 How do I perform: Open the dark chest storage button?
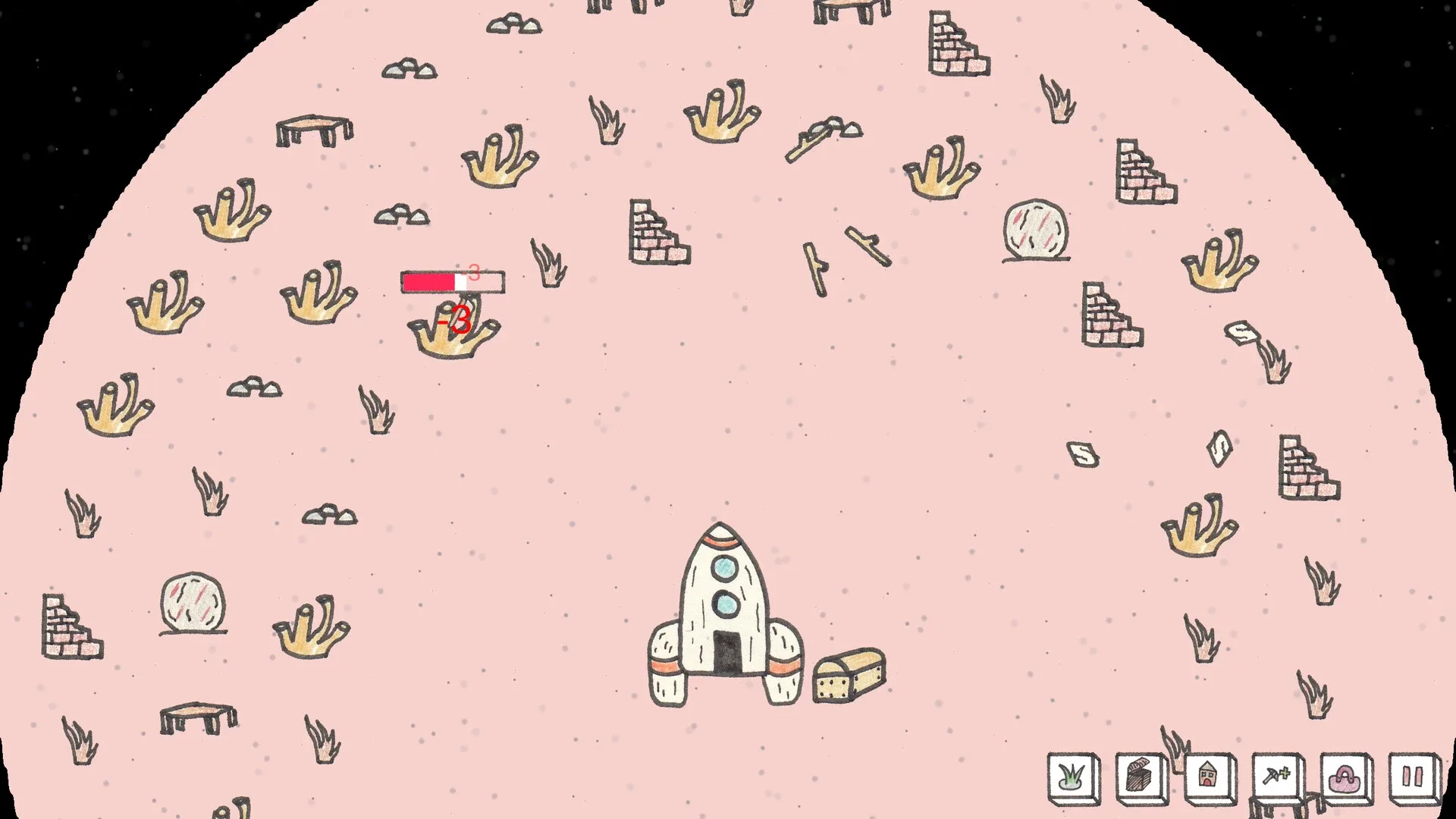click(x=1141, y=777)
